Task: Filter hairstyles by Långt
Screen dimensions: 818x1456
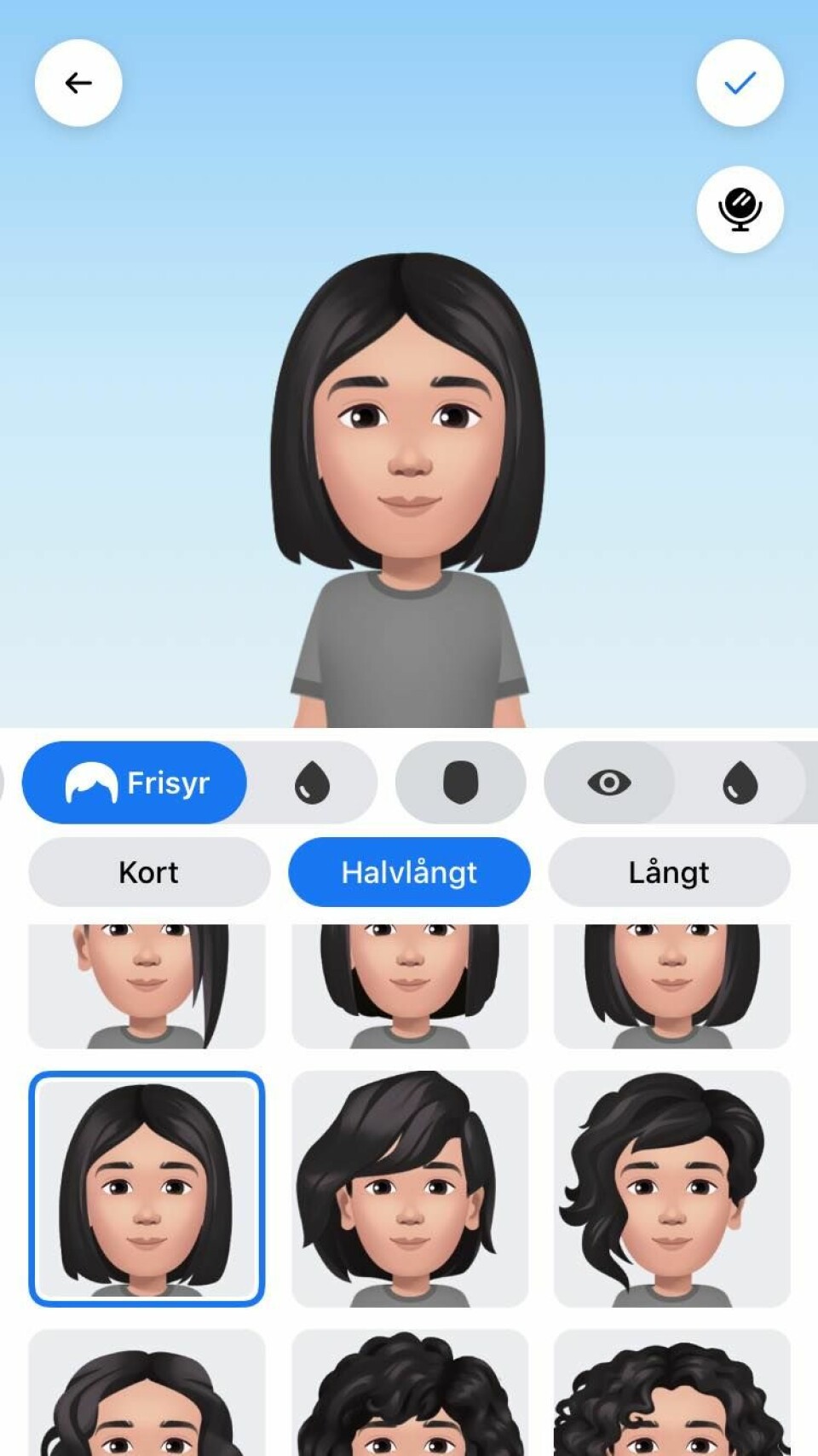Action: click(x=669, y=872)
